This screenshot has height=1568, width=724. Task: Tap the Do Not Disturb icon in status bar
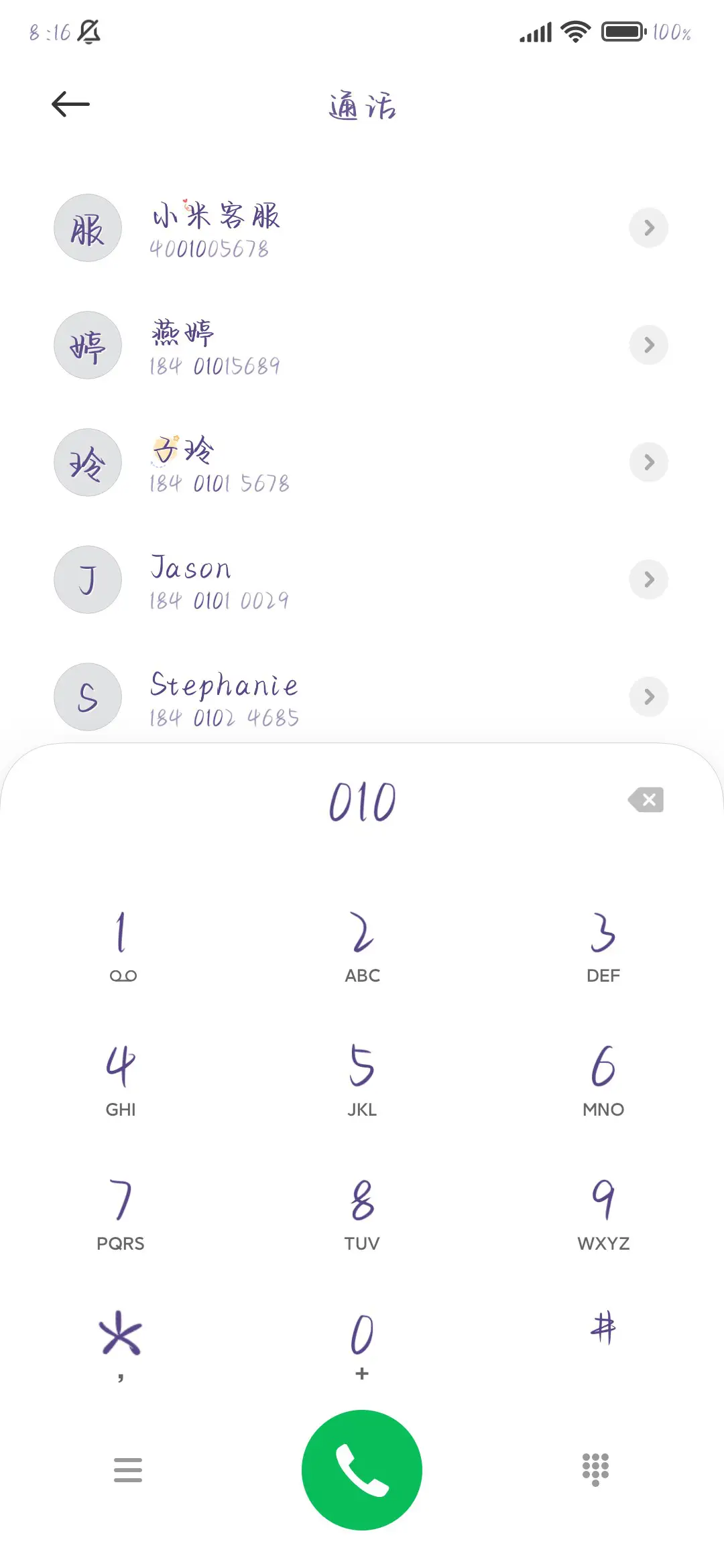[90, 32]
